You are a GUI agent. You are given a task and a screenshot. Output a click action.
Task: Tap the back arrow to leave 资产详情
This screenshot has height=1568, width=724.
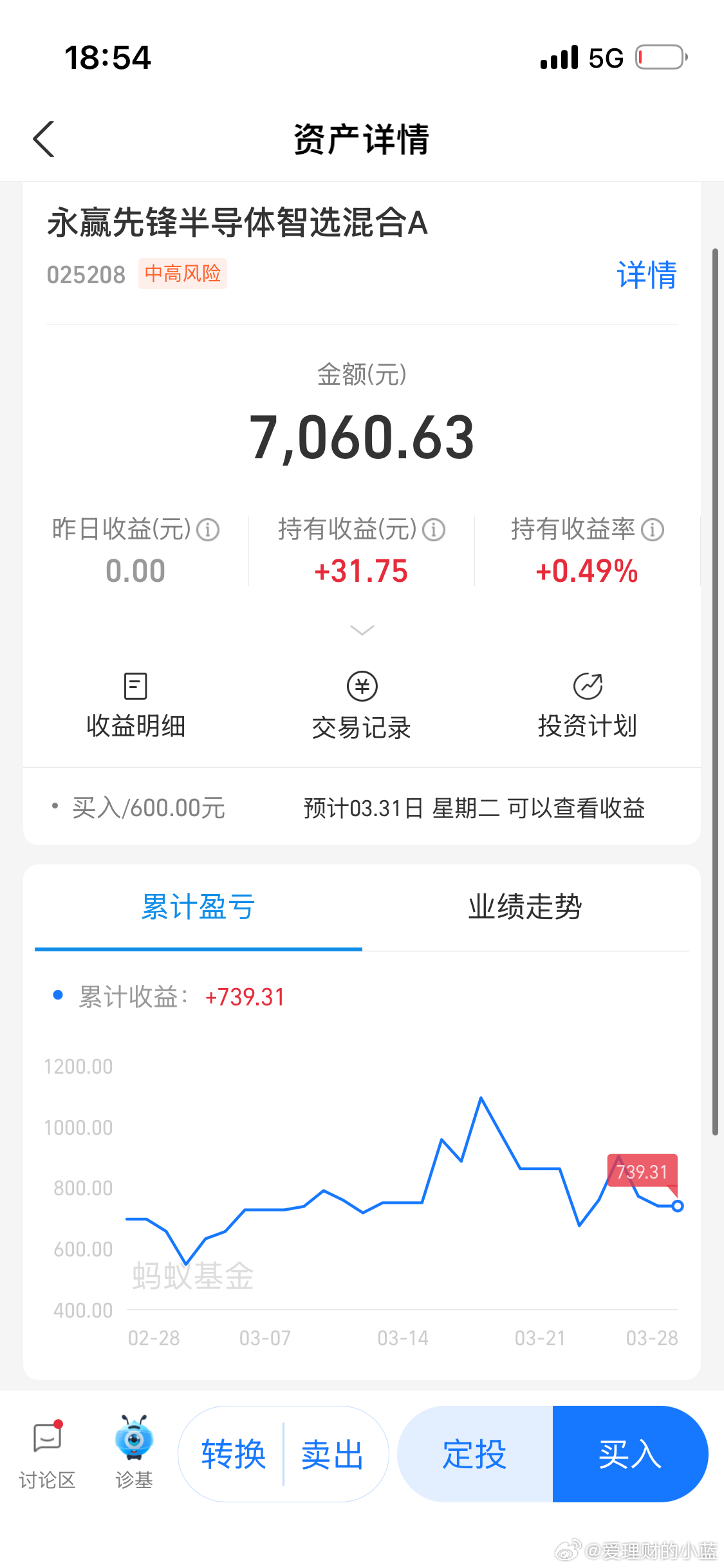(x=43, y=139)
